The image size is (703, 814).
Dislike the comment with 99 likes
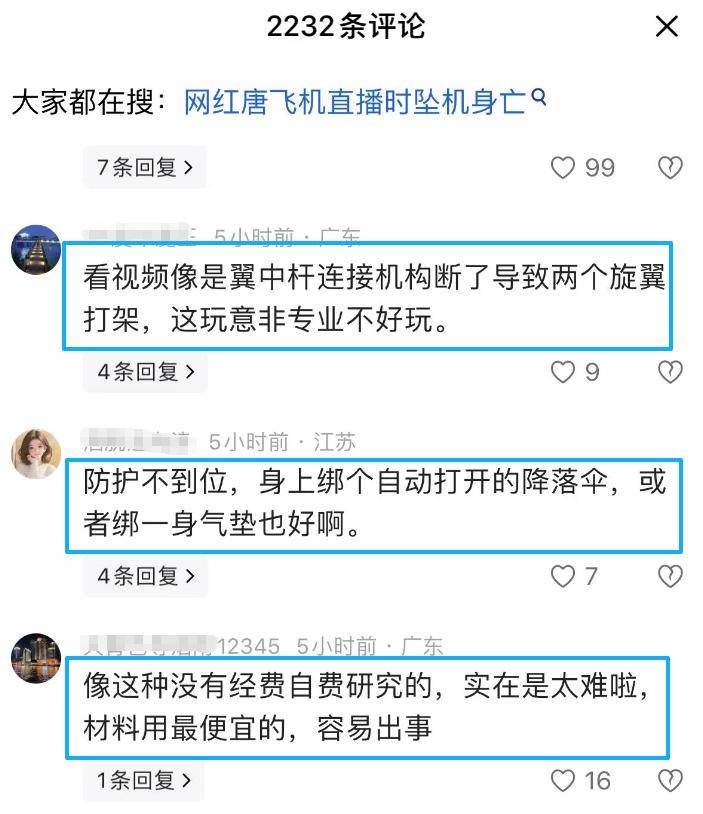(x=669, y=168)
